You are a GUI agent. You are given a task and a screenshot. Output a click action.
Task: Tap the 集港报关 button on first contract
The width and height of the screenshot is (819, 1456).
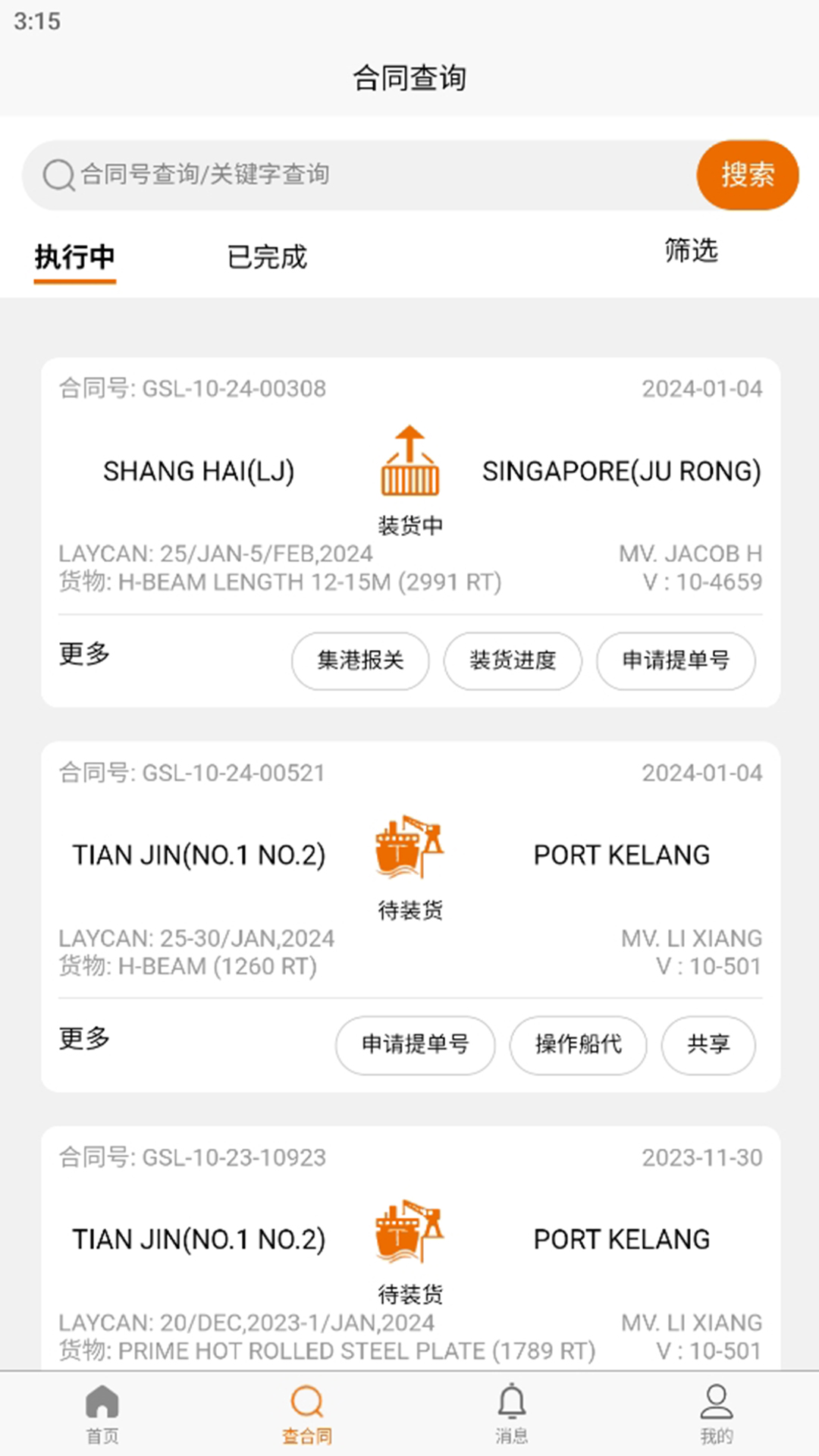[360, 661]
